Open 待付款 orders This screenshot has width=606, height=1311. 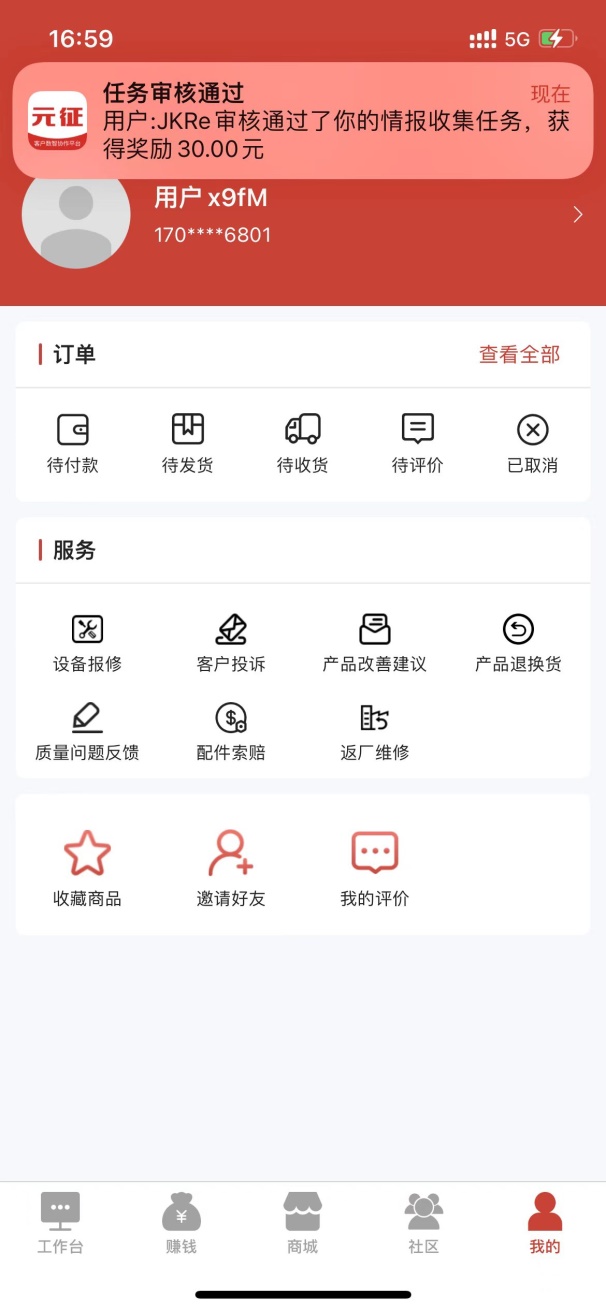pos(73,444)
